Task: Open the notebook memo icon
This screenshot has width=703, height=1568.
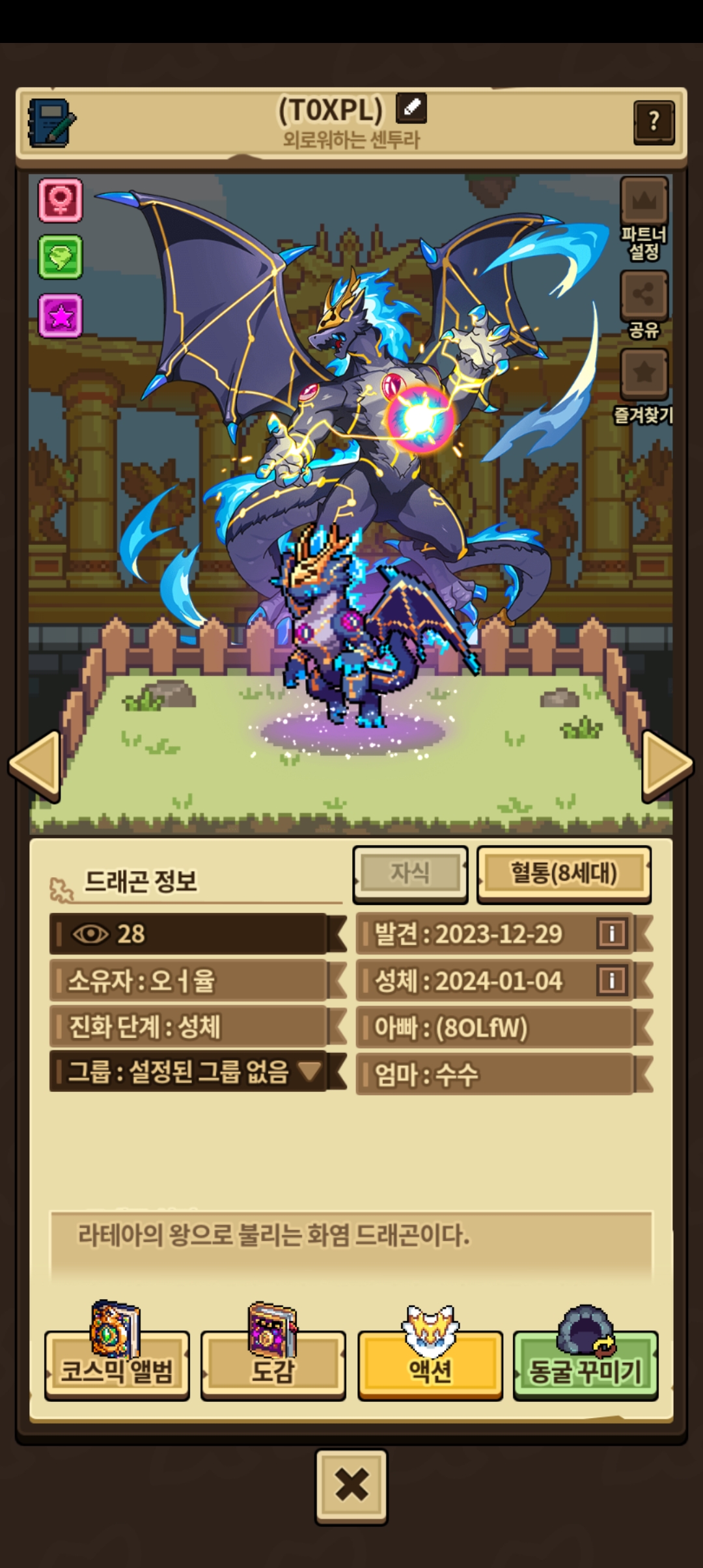Action: pyautogui.click(x=51, y=122)
